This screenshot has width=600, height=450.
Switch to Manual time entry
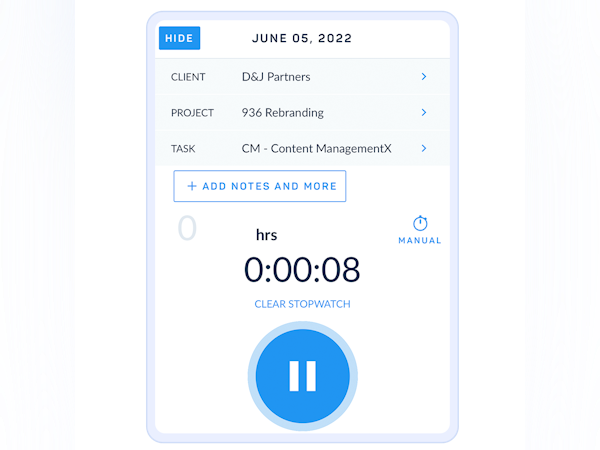(x=420, y=230)
